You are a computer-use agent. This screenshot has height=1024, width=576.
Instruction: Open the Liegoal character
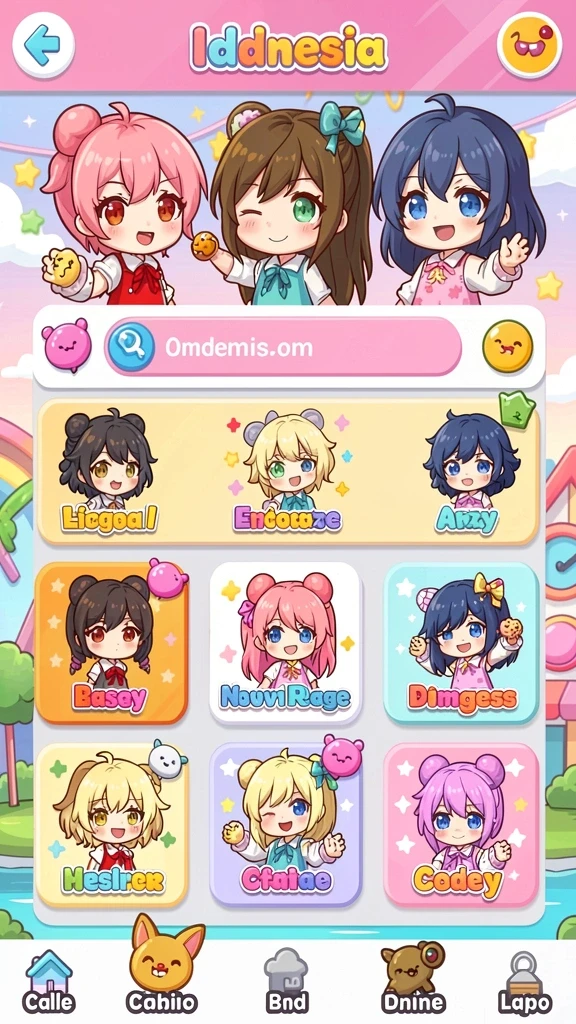[x=108, y=471]
